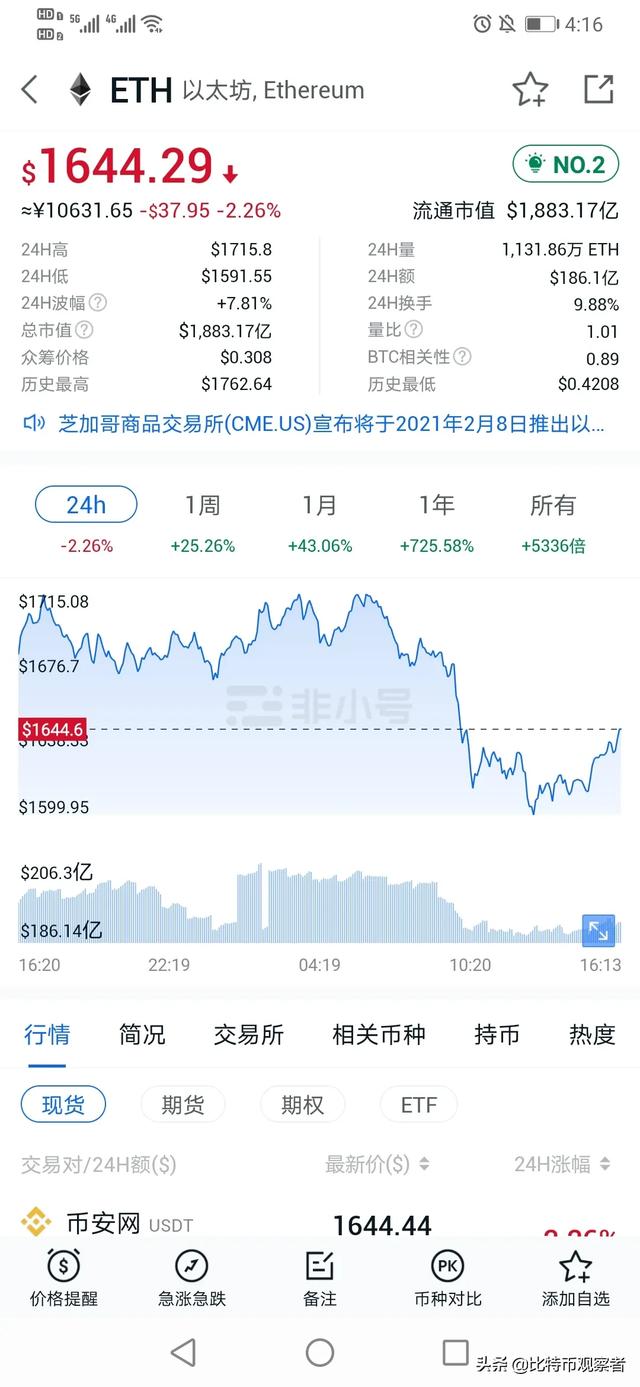Go back using the top-left arrow
The image size is (640, 1387).
point(30,90)
